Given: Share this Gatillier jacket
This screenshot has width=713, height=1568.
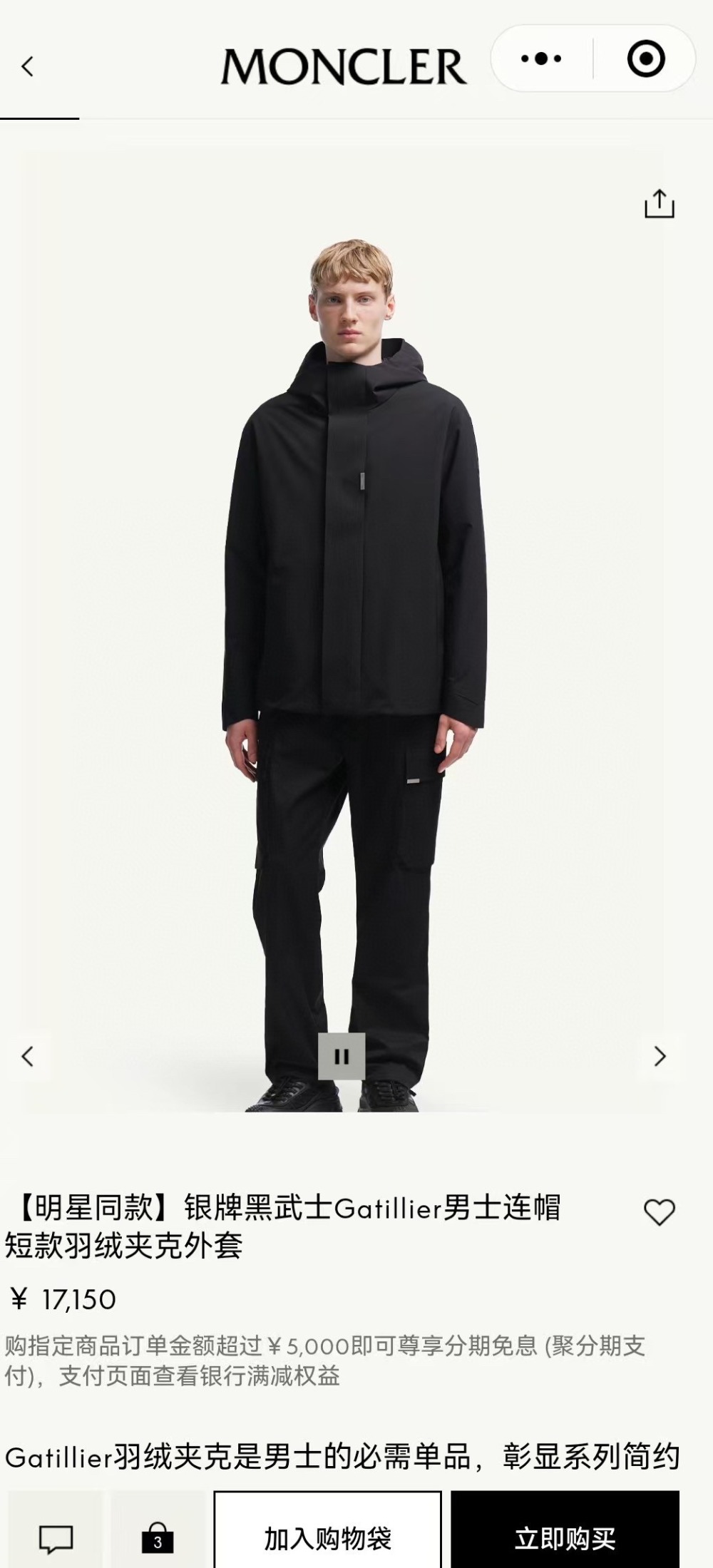Looking at the screenshot, I should pyautogui.click(x=659, y=204).
